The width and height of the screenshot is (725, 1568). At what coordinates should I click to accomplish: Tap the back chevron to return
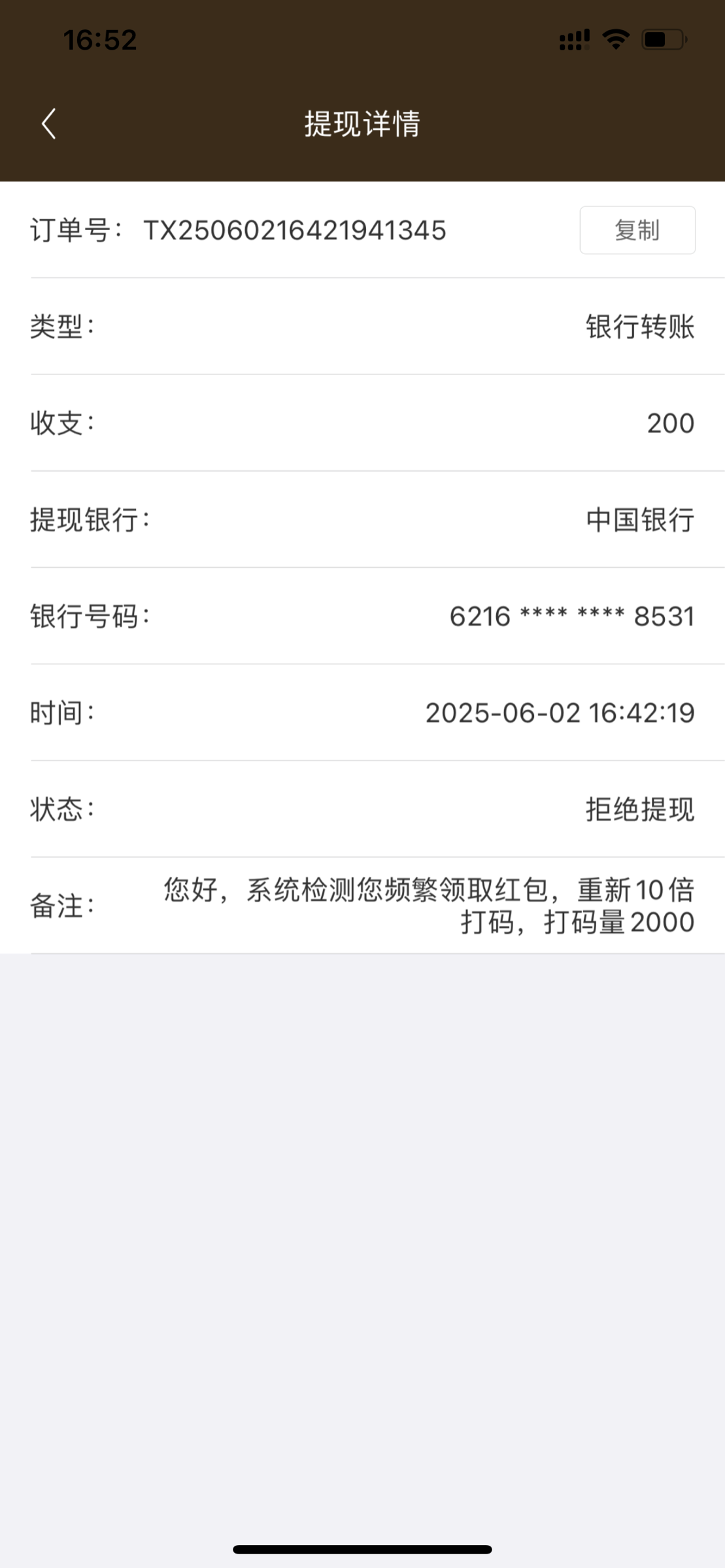pos(48,123)
